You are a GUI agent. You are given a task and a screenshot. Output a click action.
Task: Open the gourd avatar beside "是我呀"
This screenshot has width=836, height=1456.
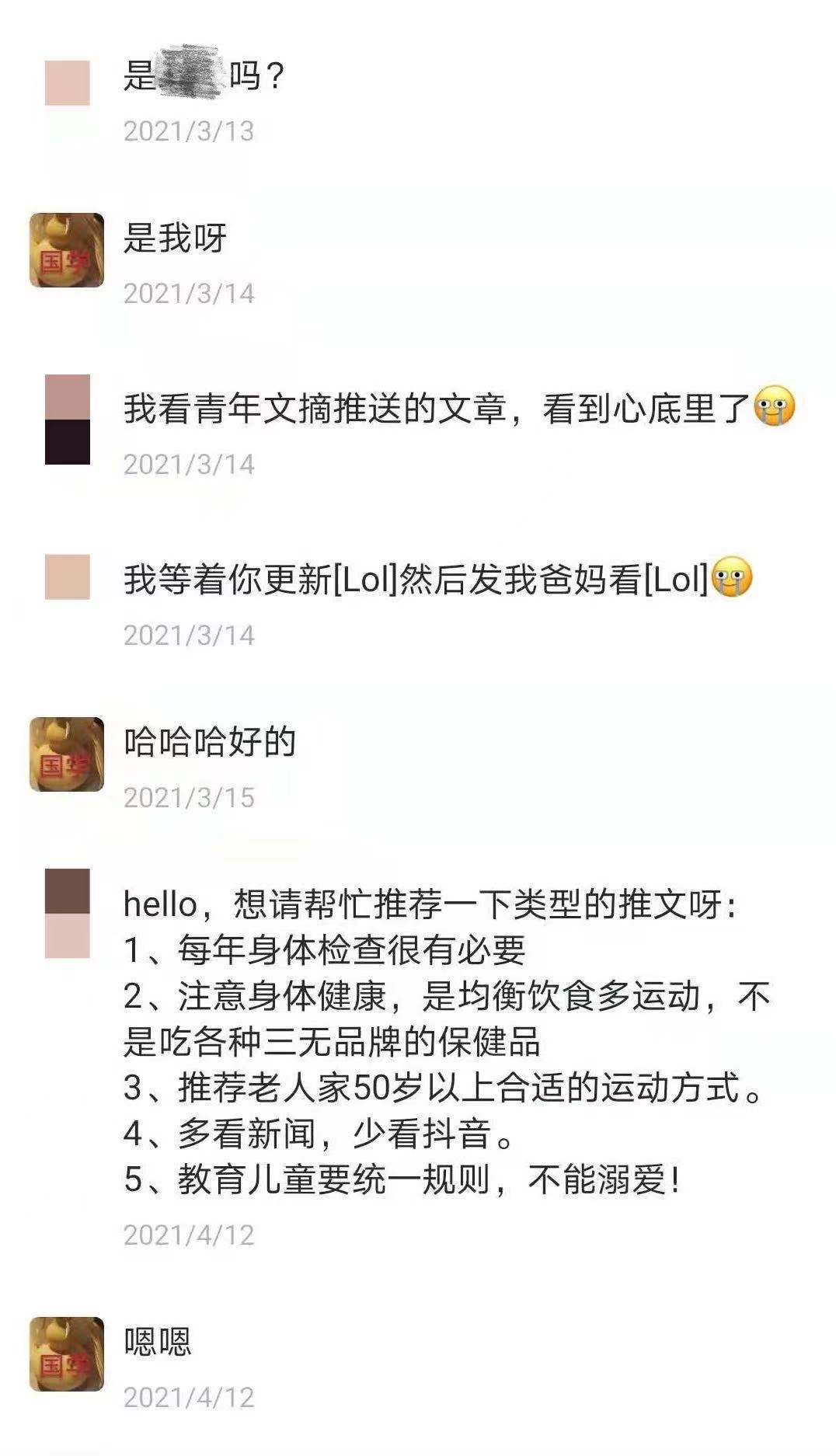coord(67,250)
